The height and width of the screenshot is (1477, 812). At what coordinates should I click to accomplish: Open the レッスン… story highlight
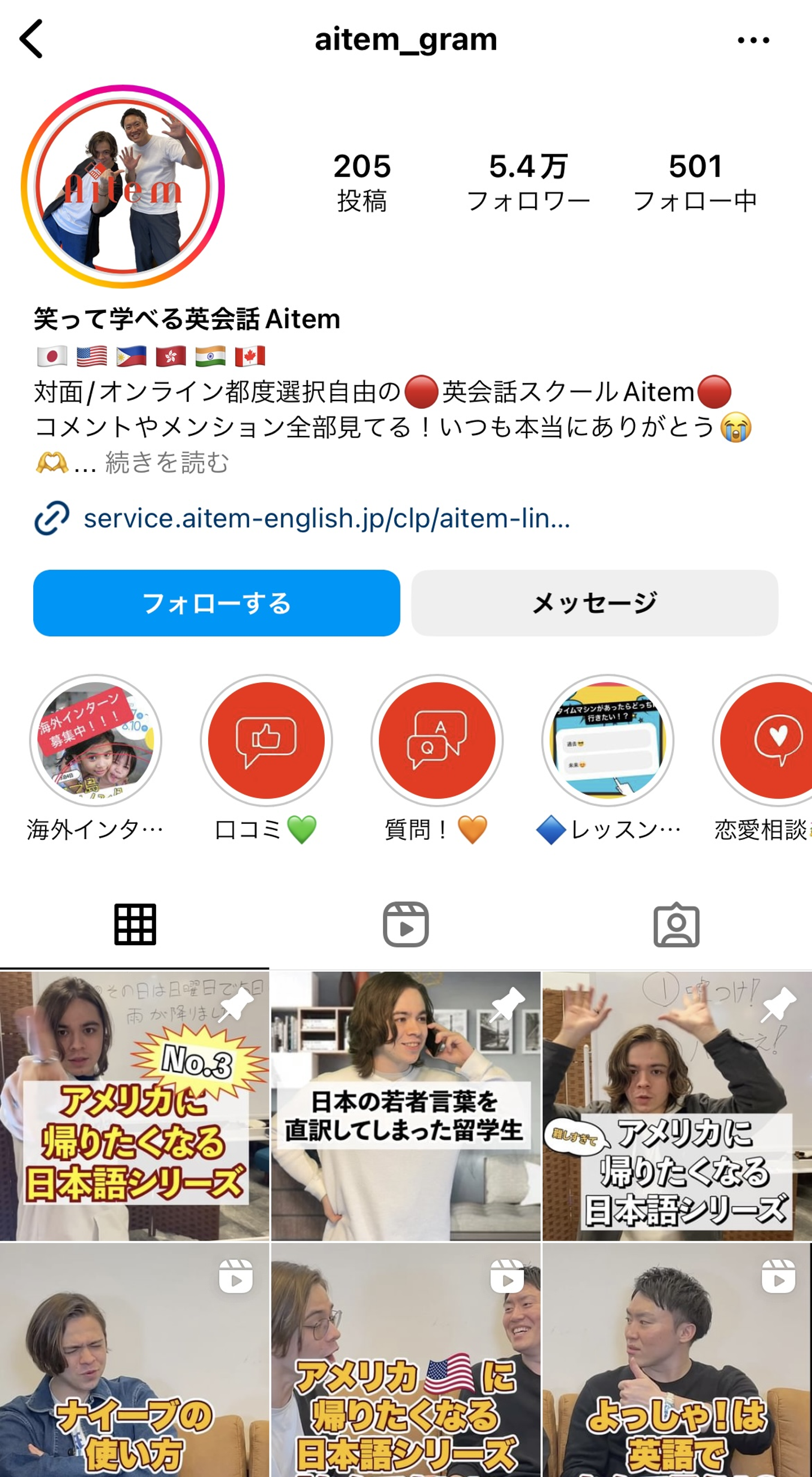[608, 740]
